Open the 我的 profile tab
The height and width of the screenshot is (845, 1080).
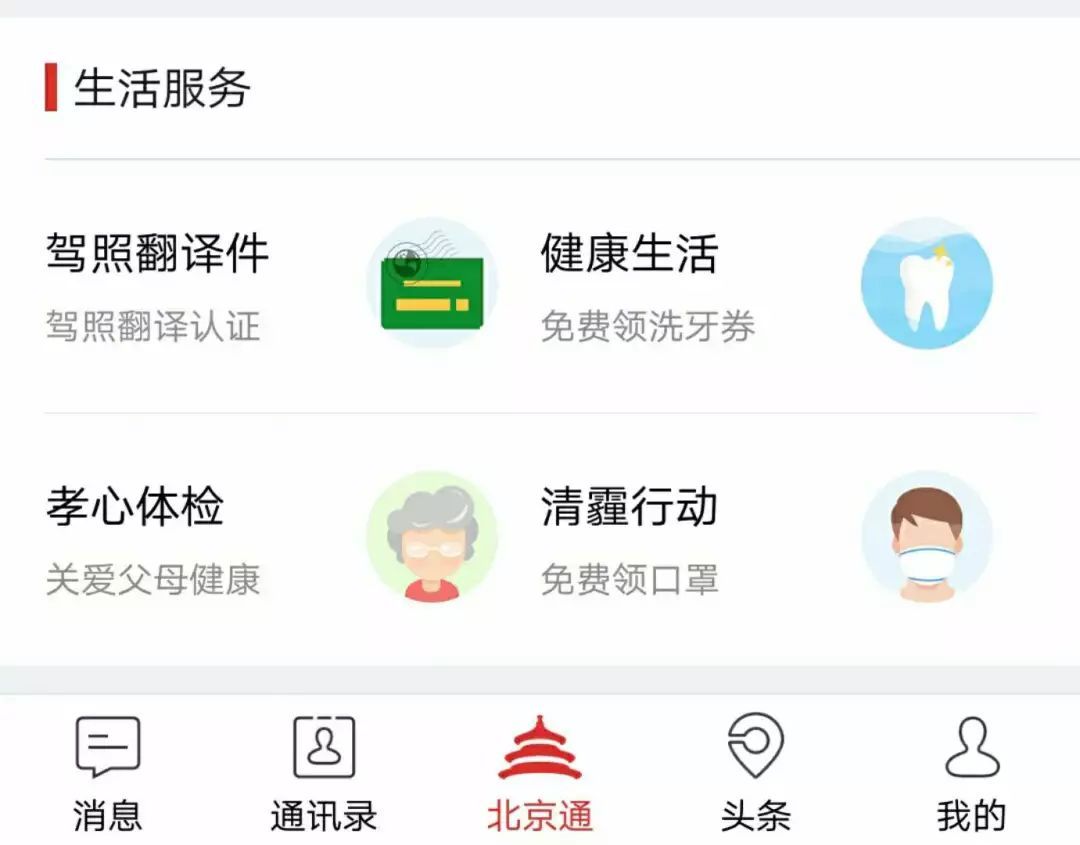[971, 773]
